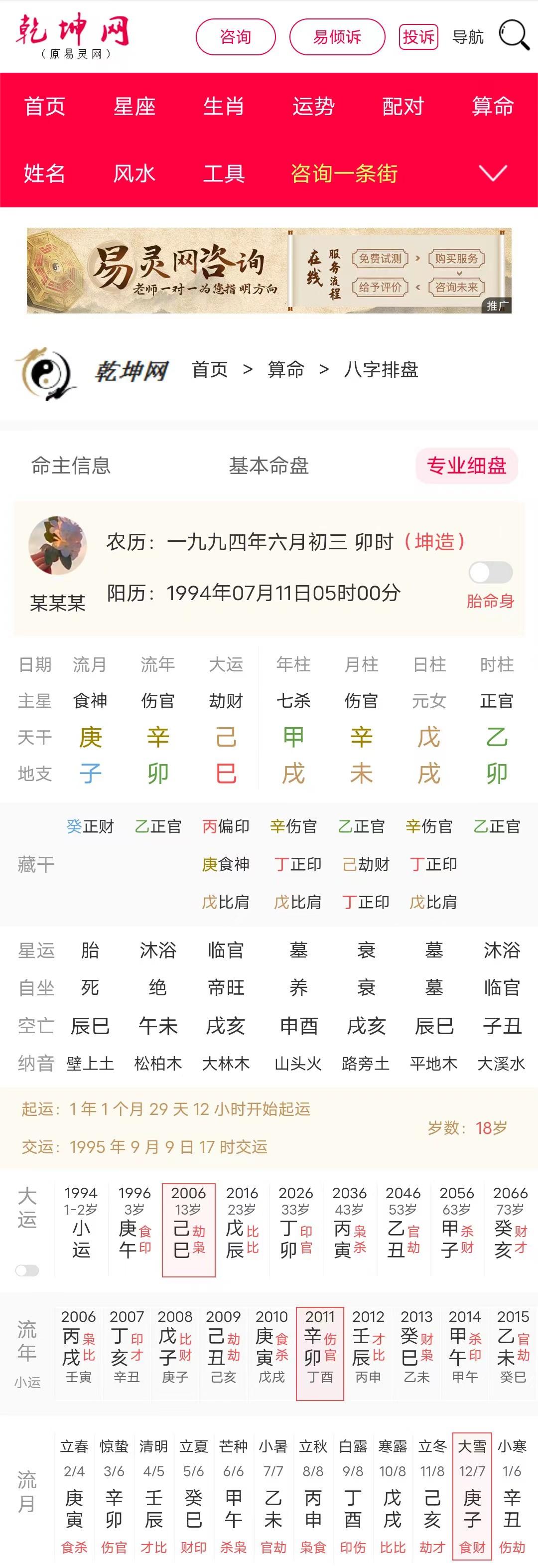Click the 咨询 button

pos(237,36)
